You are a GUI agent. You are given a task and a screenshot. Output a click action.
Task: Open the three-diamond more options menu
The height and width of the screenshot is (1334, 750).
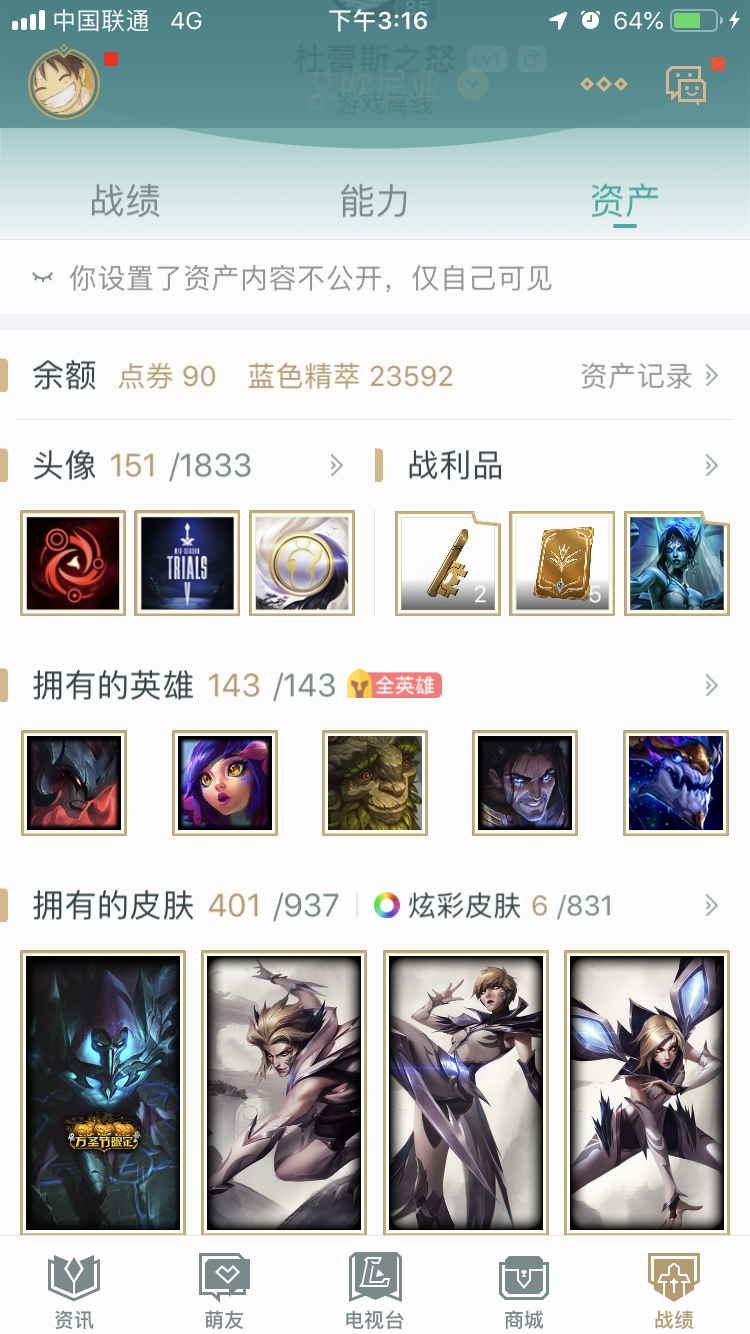[x=604, y=84]
